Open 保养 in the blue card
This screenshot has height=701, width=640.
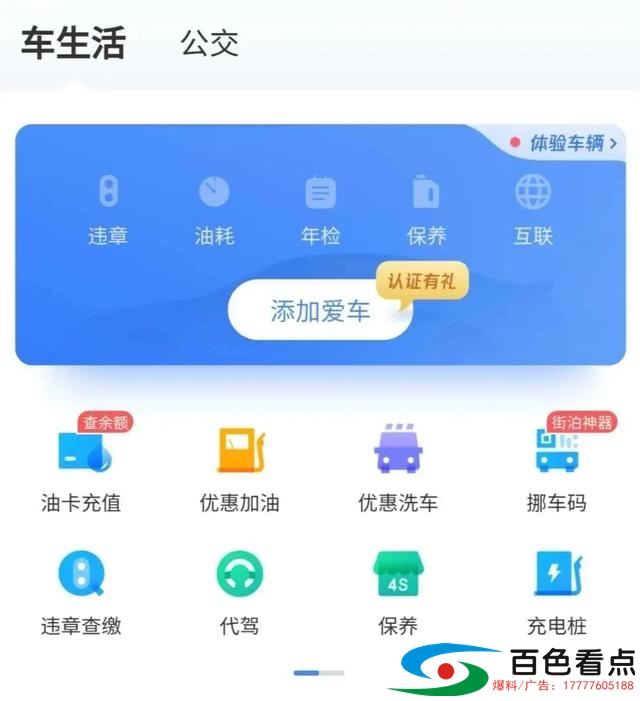click(426, 208)
